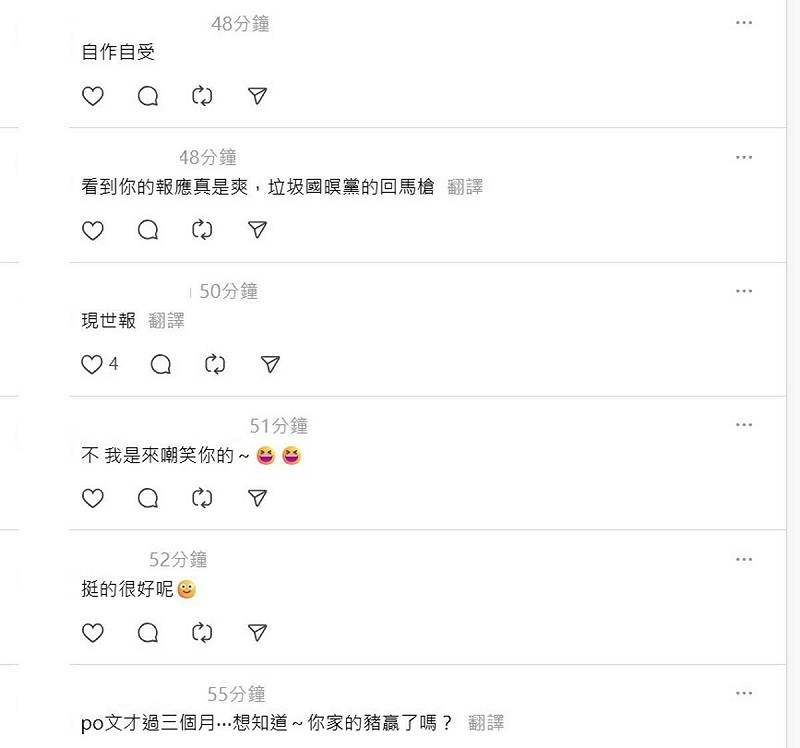Like the comment about 垃圾國暝黨的回馬槍
Viewport: 800px width, 748px height.
(92, 230)
